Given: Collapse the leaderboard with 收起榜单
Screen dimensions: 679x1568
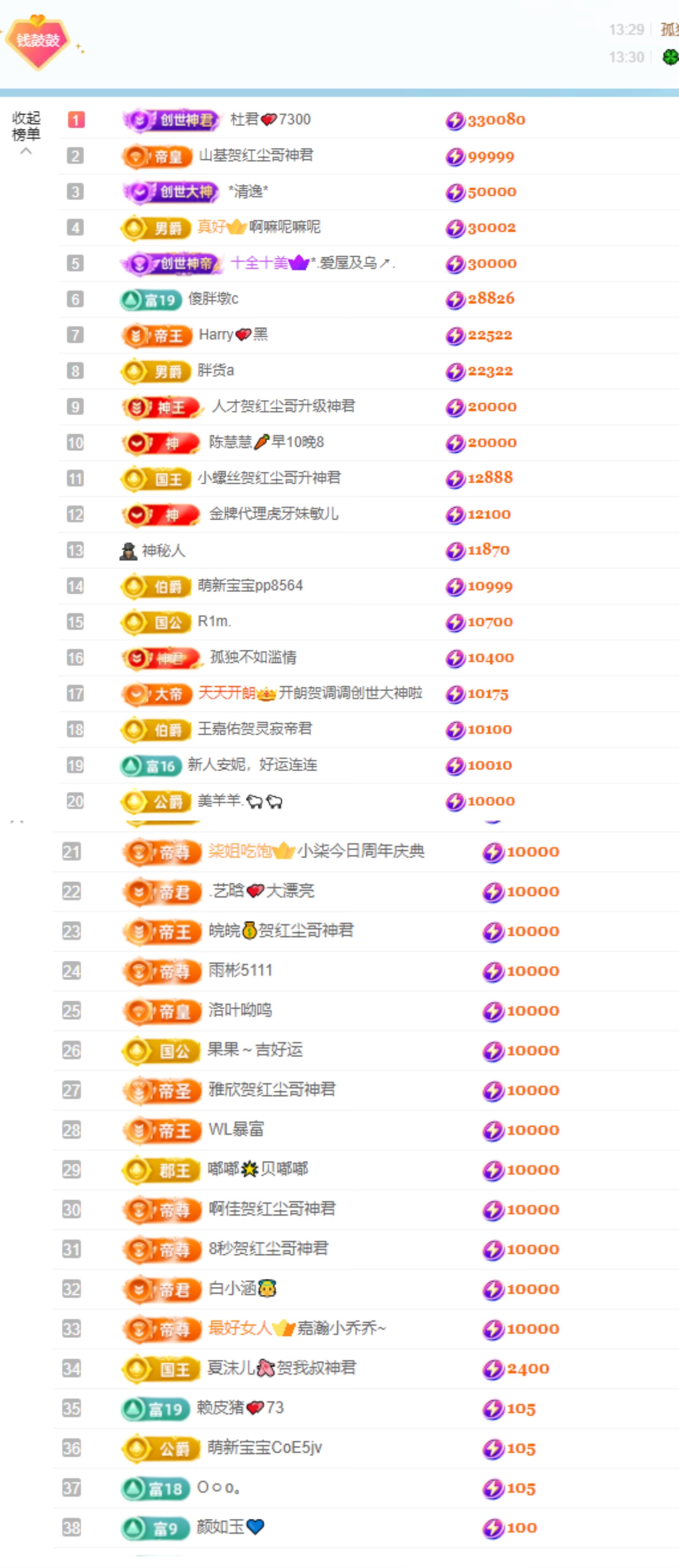Looking at the screenshot, I should click(x=26, y=128).
